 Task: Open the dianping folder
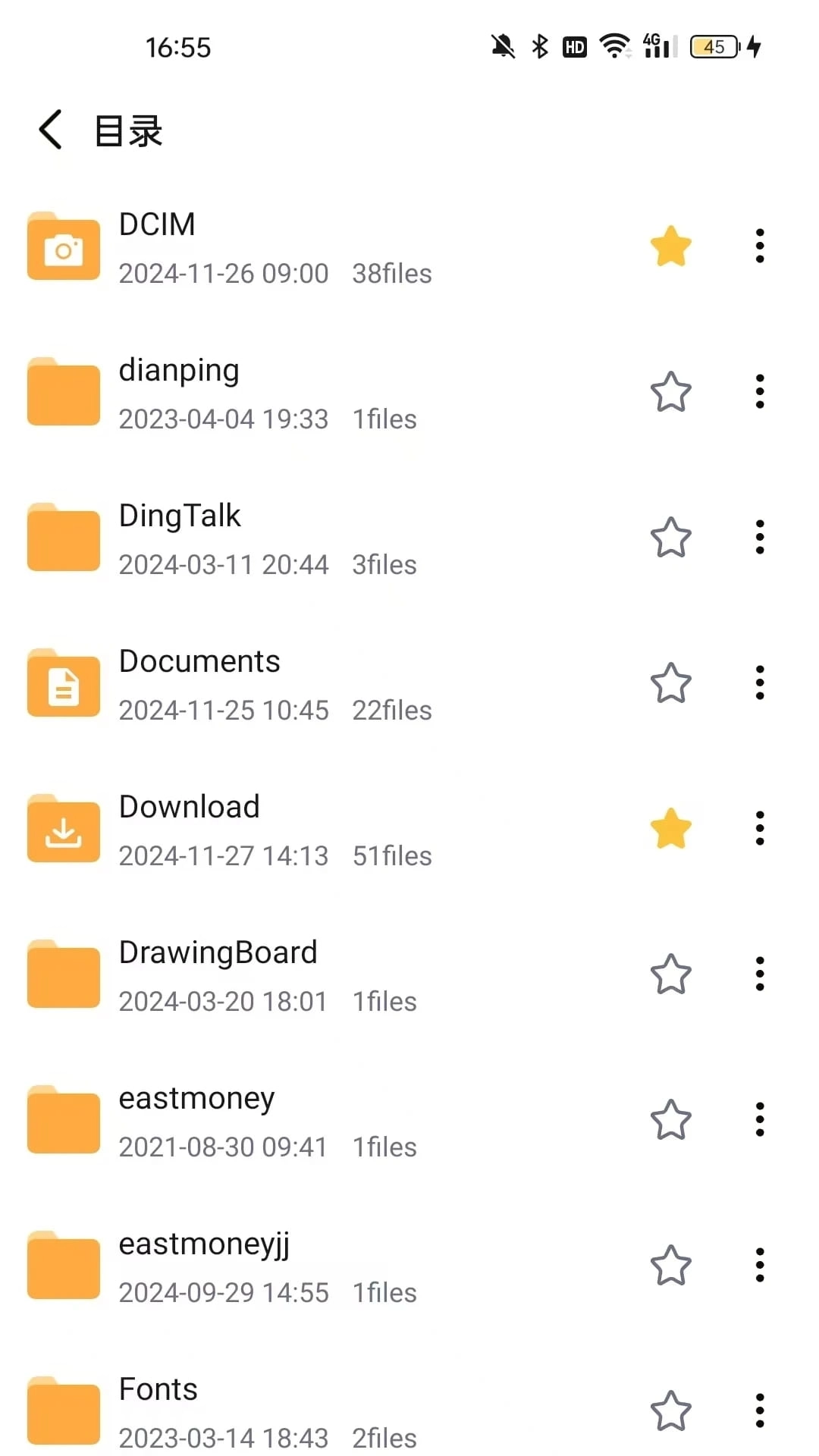point(227,394)
